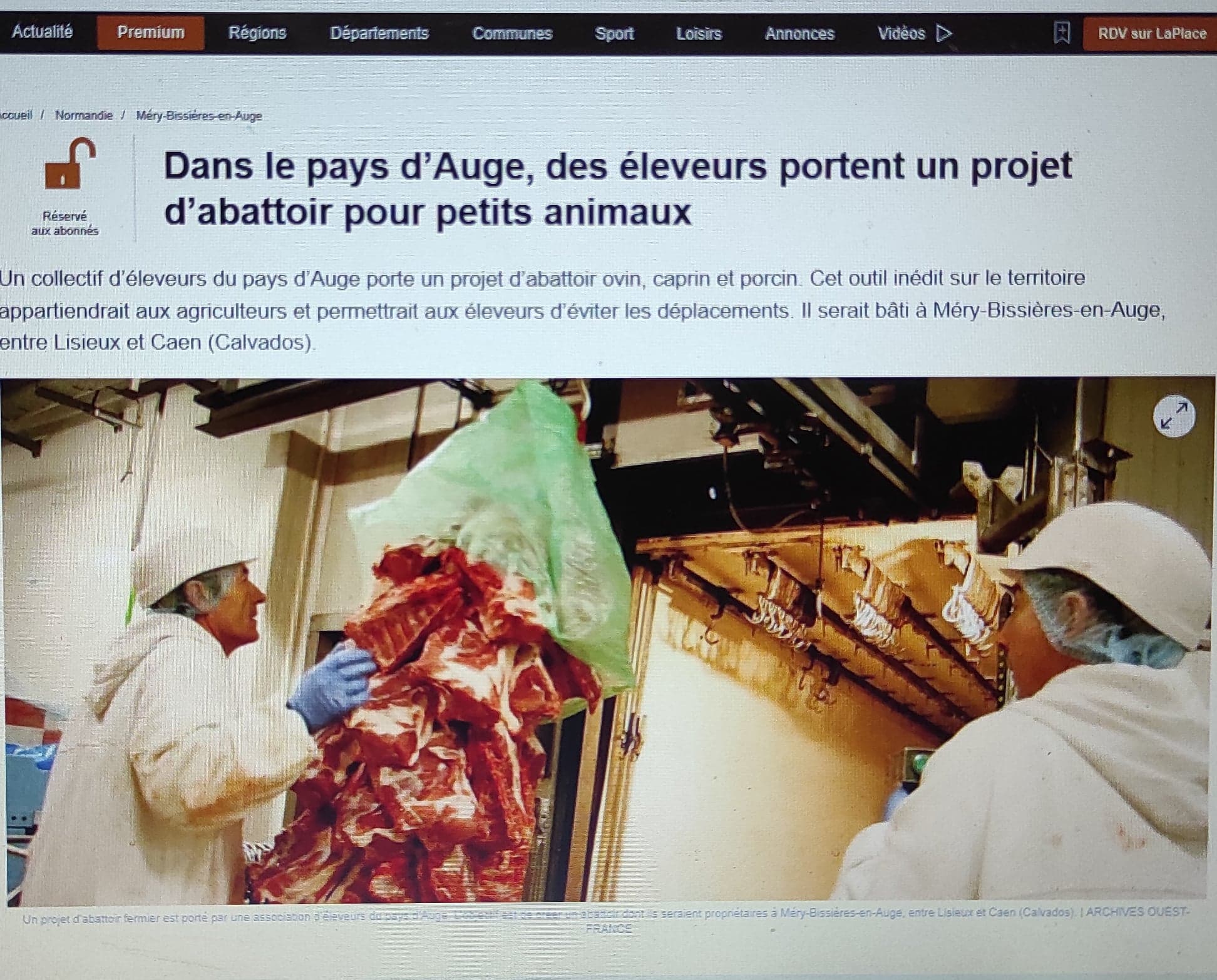Image resolution: width=1217 pixels, height=980 pixels.
Task: Open the Loisirs section
Action: 699,33
